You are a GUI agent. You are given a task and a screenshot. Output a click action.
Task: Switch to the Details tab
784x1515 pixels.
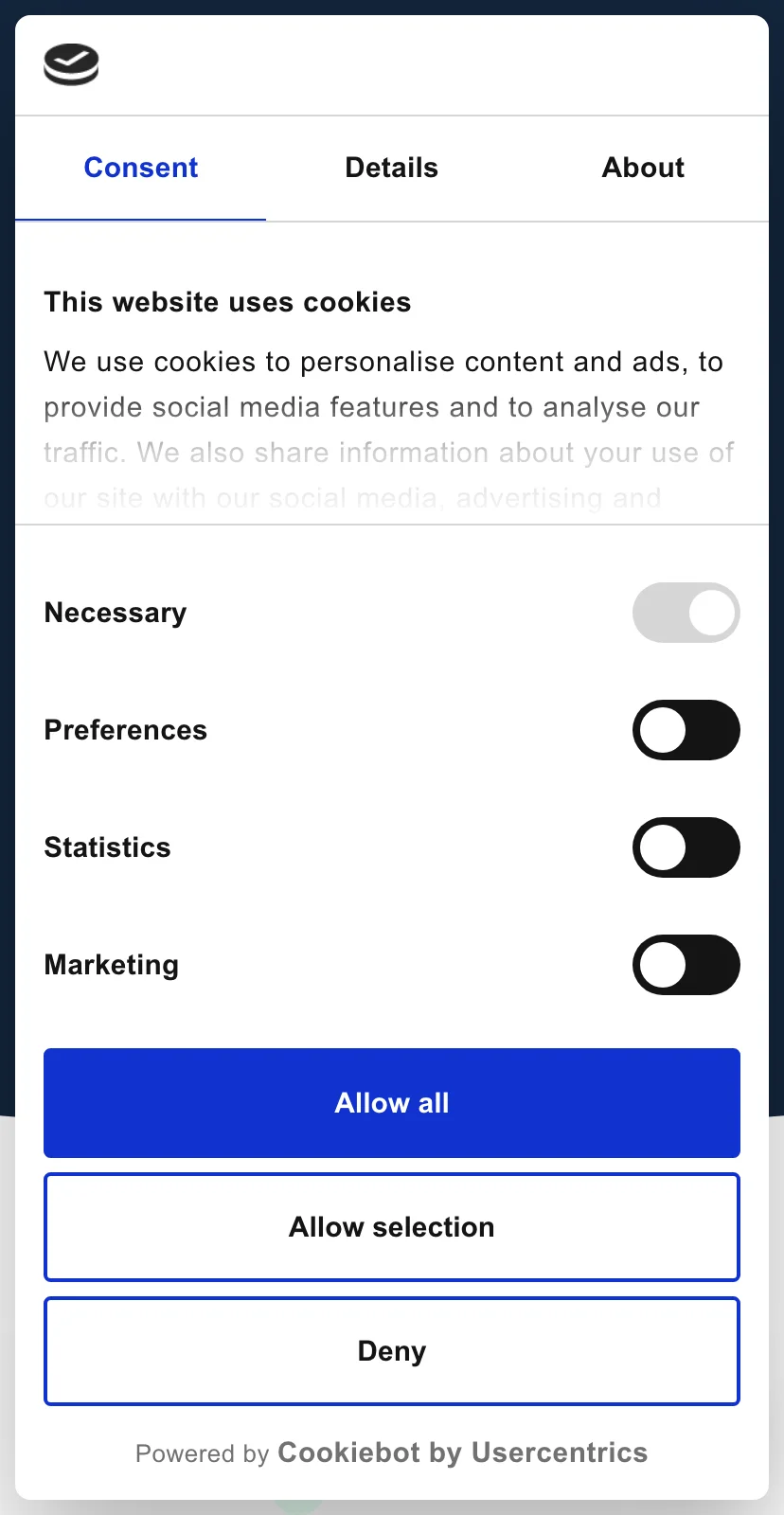tap(392, 169)
